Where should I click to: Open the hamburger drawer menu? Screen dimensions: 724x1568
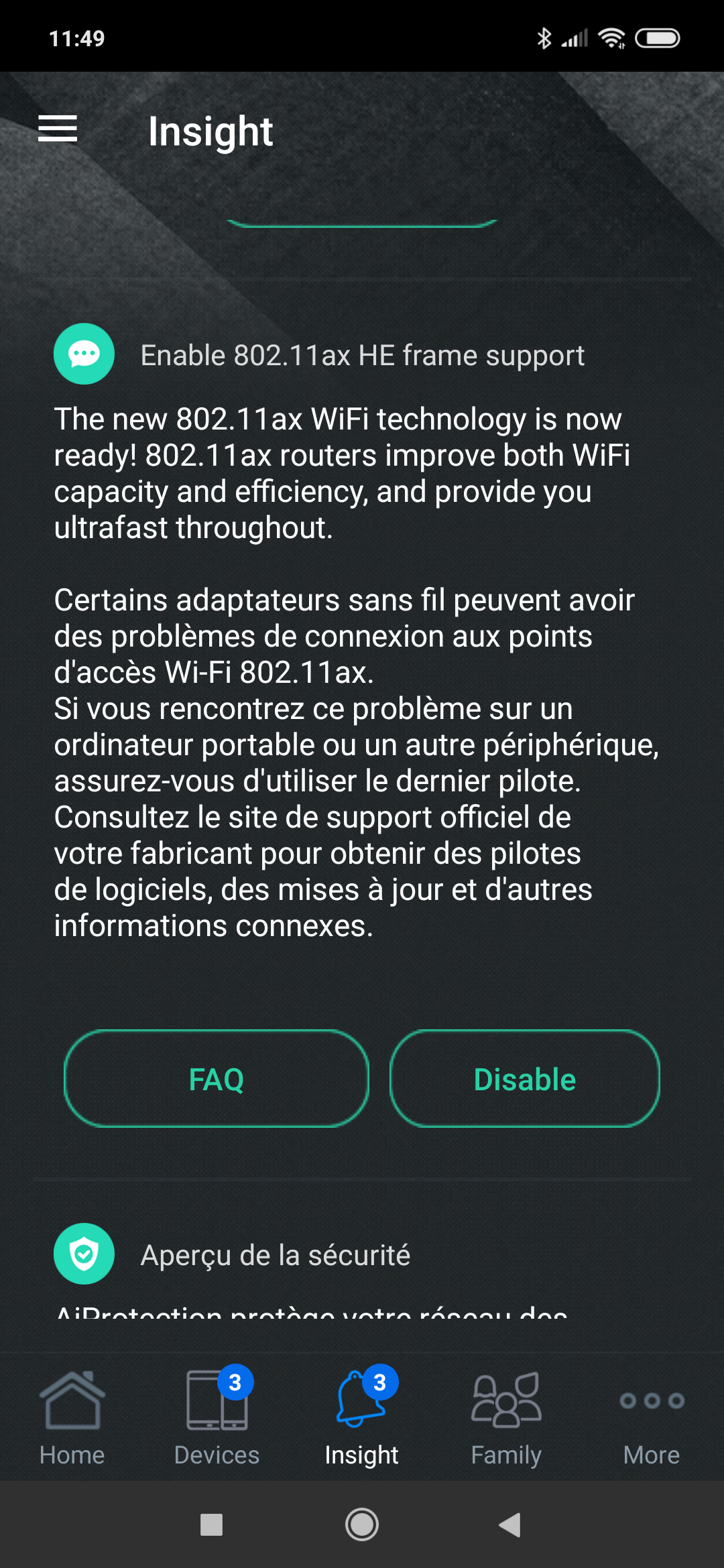tap(58, 129)
